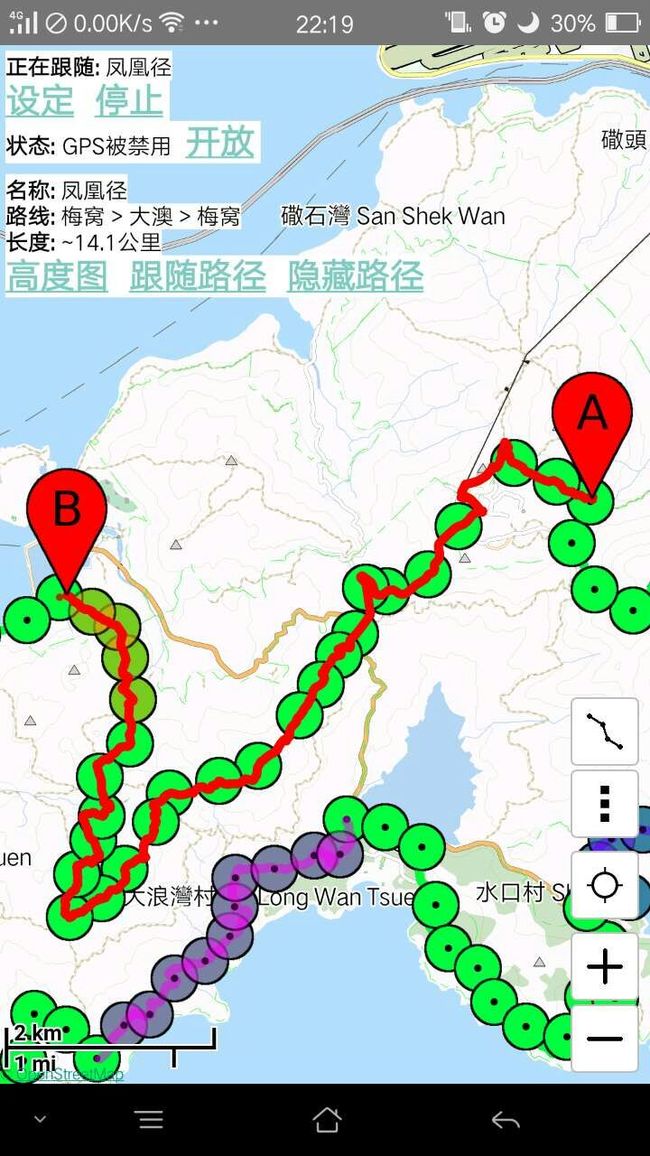
Task: Zoom in with the plus button
Action: 604,967
